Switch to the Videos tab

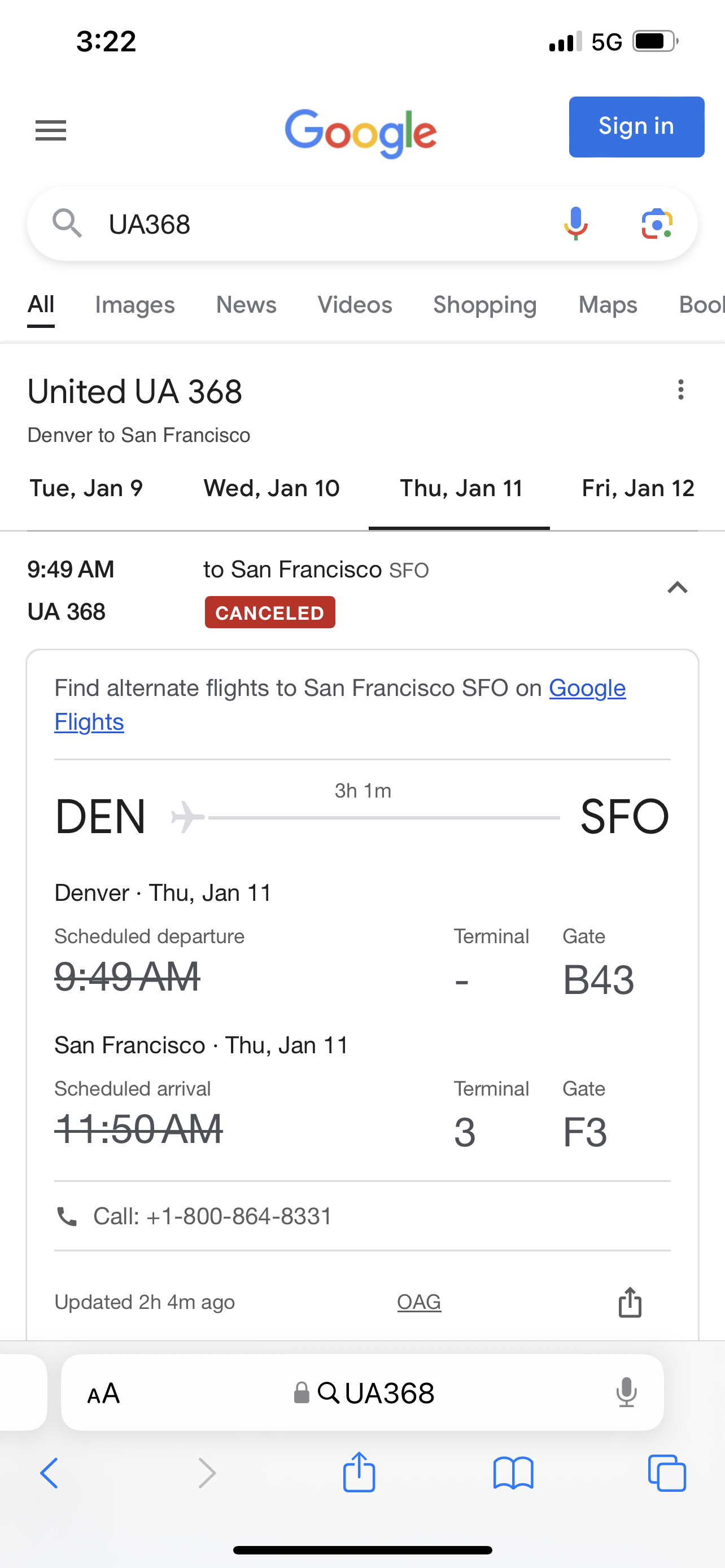coord(354,305)
